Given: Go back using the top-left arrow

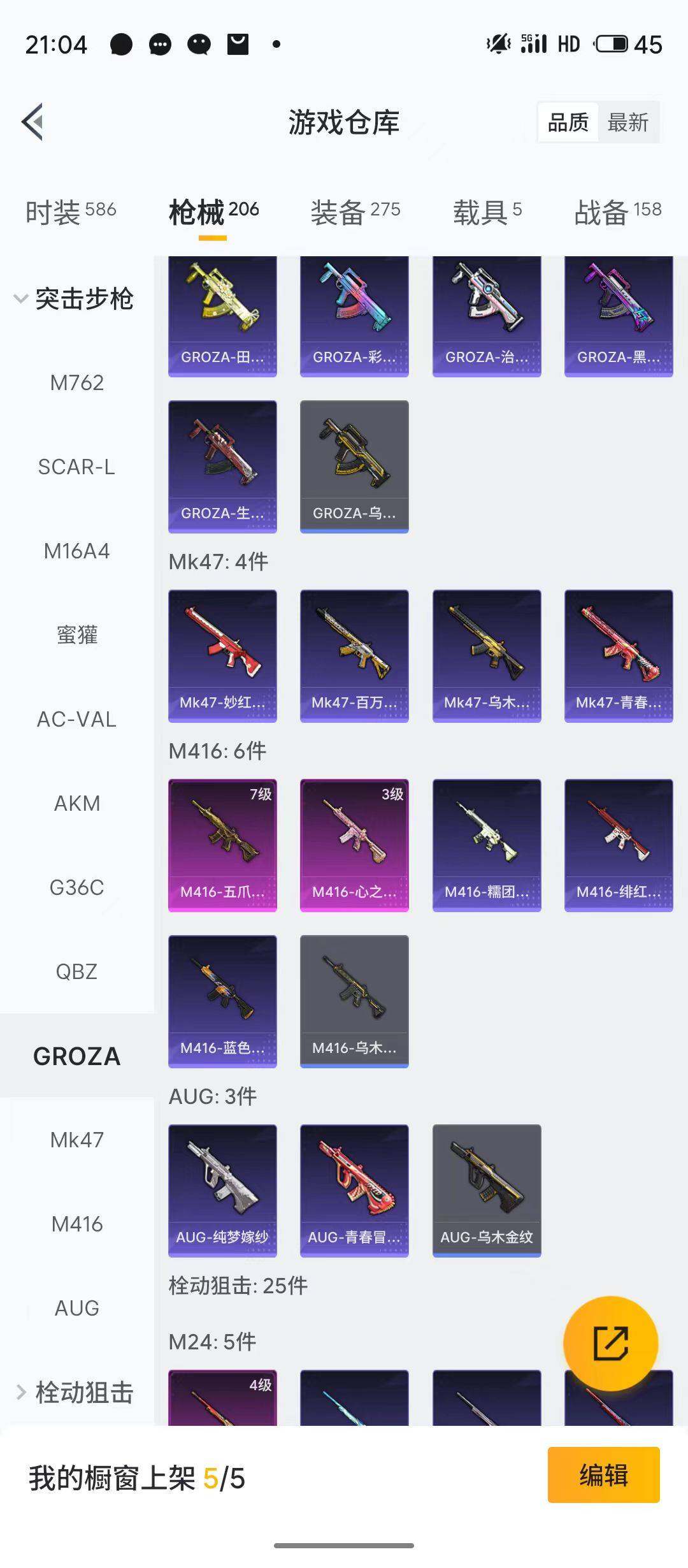Looking at the screenshot, I should click(x=33, y=122).
